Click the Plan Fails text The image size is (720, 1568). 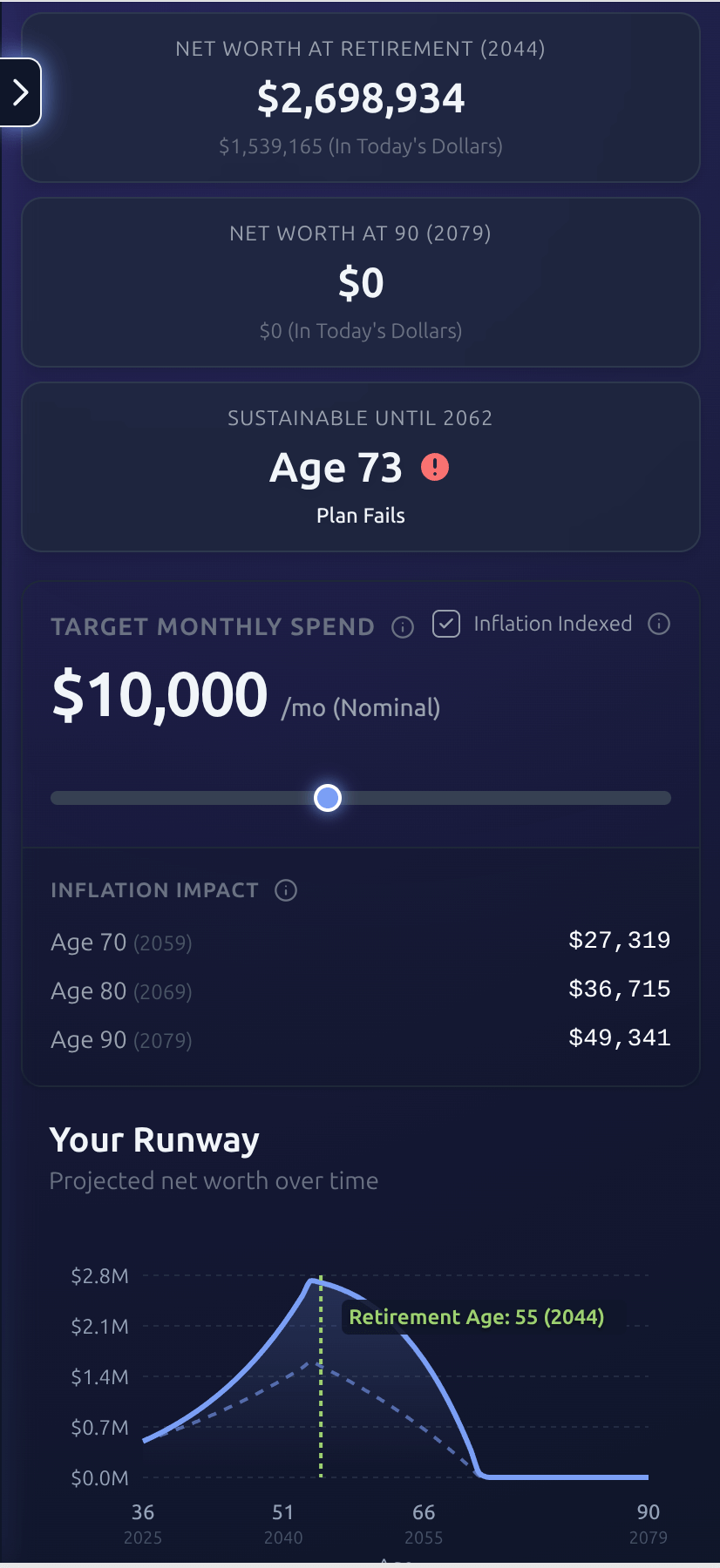(360, 515)
